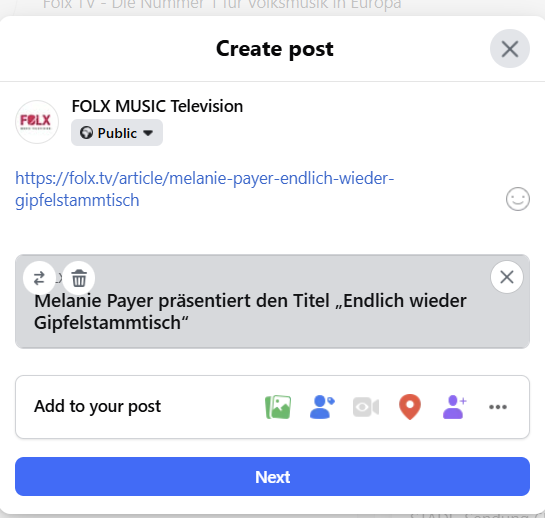Viewport: 545px width, 518px height.
Task: Add a photo or video to post
Action: pyautogui.click(x=278, y=407)
